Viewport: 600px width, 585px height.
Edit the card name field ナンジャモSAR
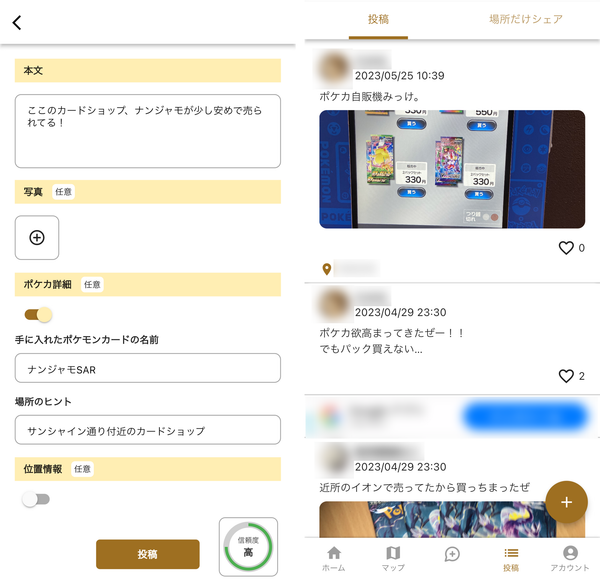tap(148, 368)
